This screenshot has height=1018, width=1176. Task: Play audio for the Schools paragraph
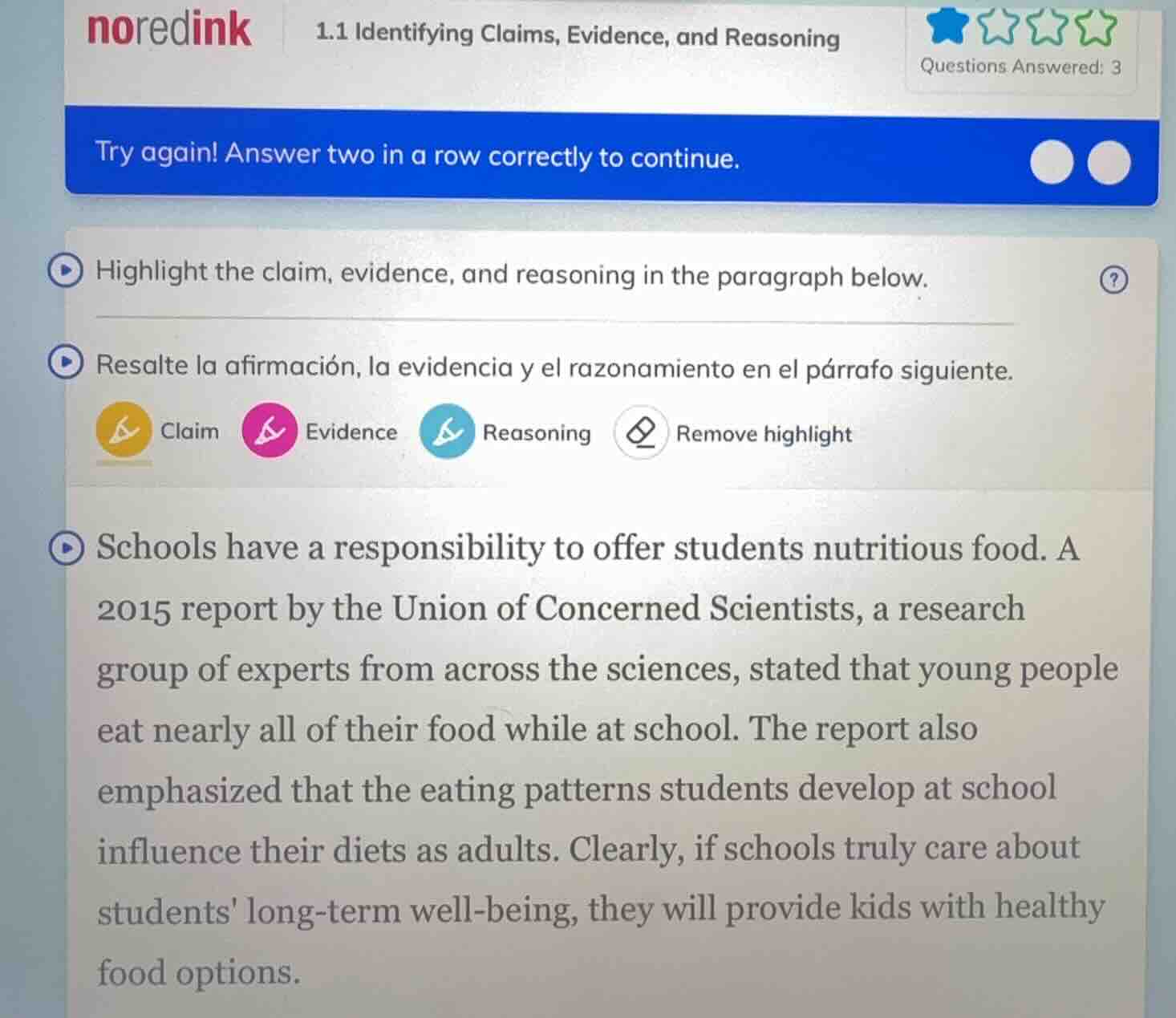click(x=66, y=549)
